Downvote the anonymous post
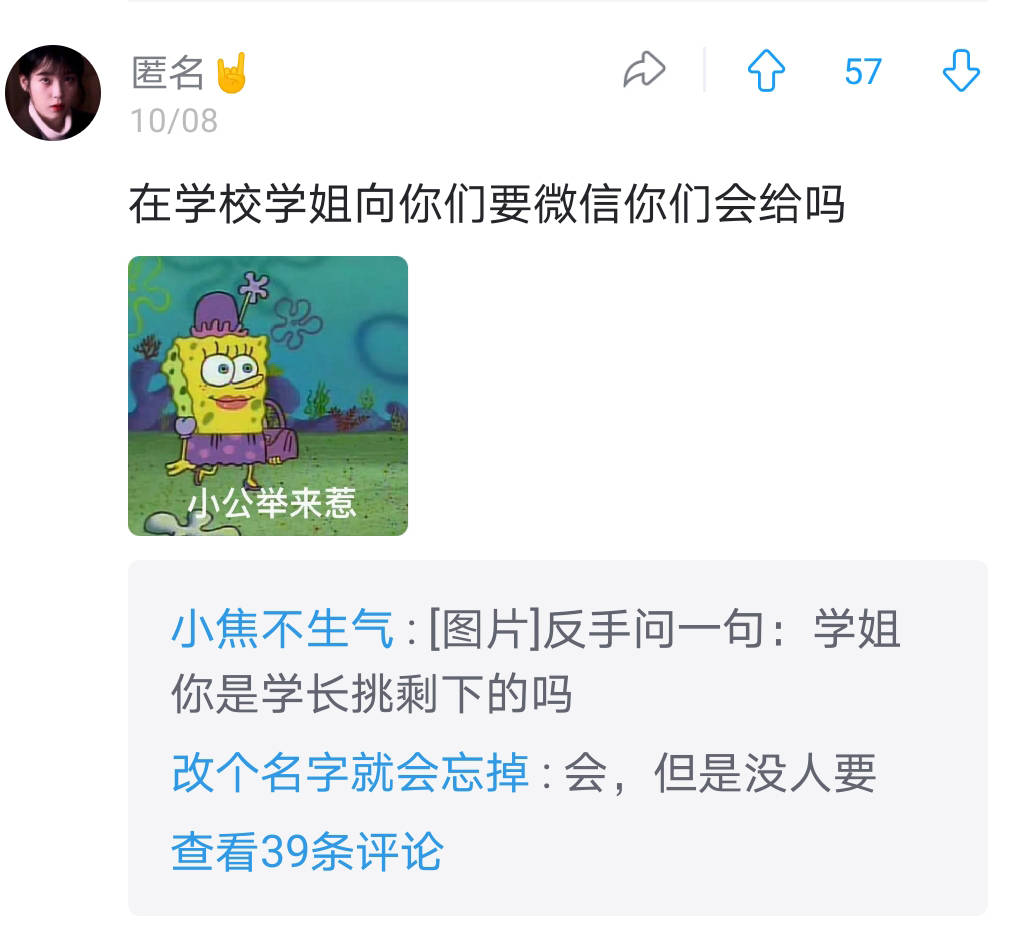Viewport: 1036px width, 944px height. pyautogui.click(x=961, y=71)
